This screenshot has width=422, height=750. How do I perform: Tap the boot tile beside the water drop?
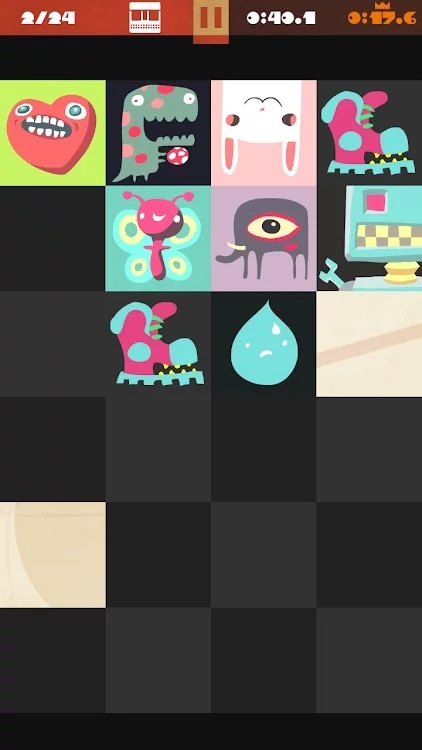(x=158, y=344)
